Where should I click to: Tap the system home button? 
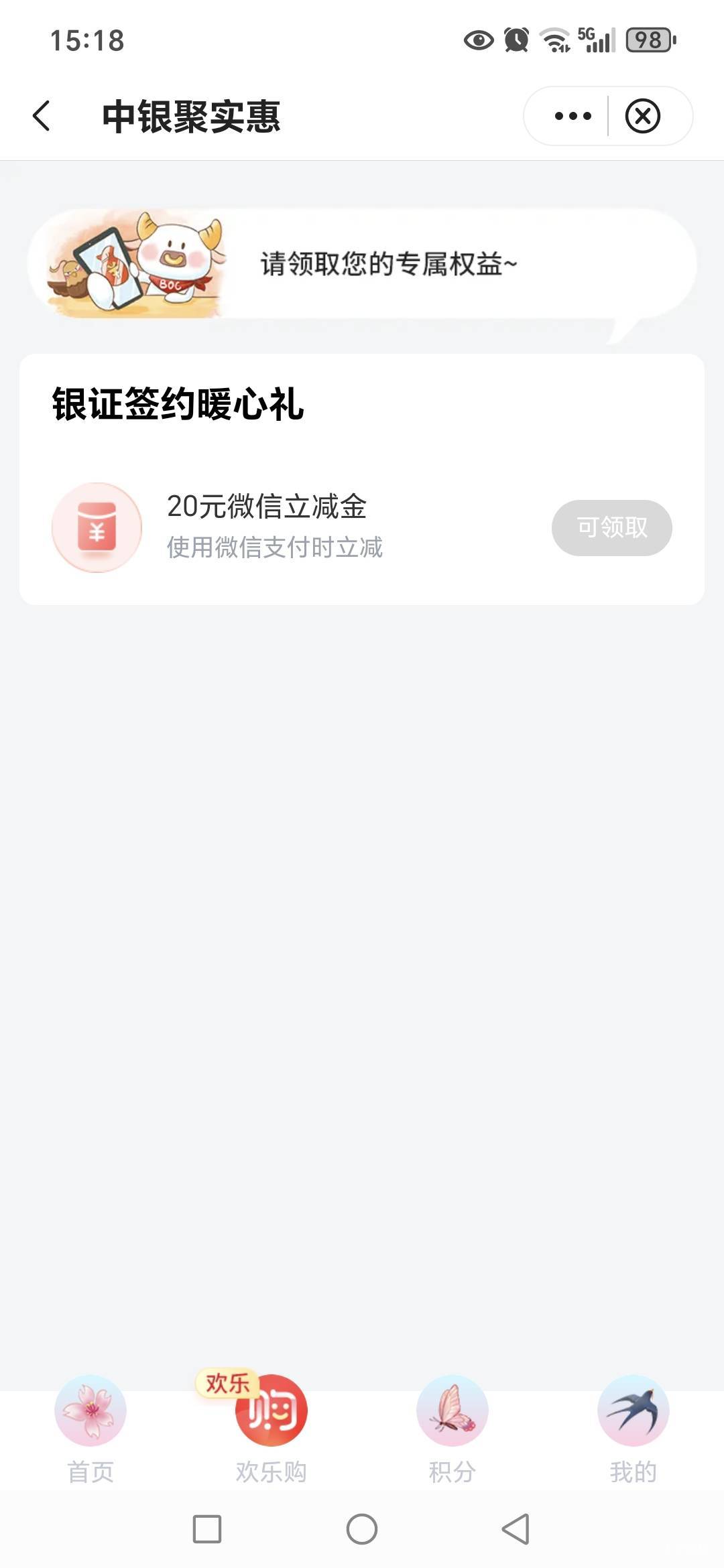(362, 1529)
